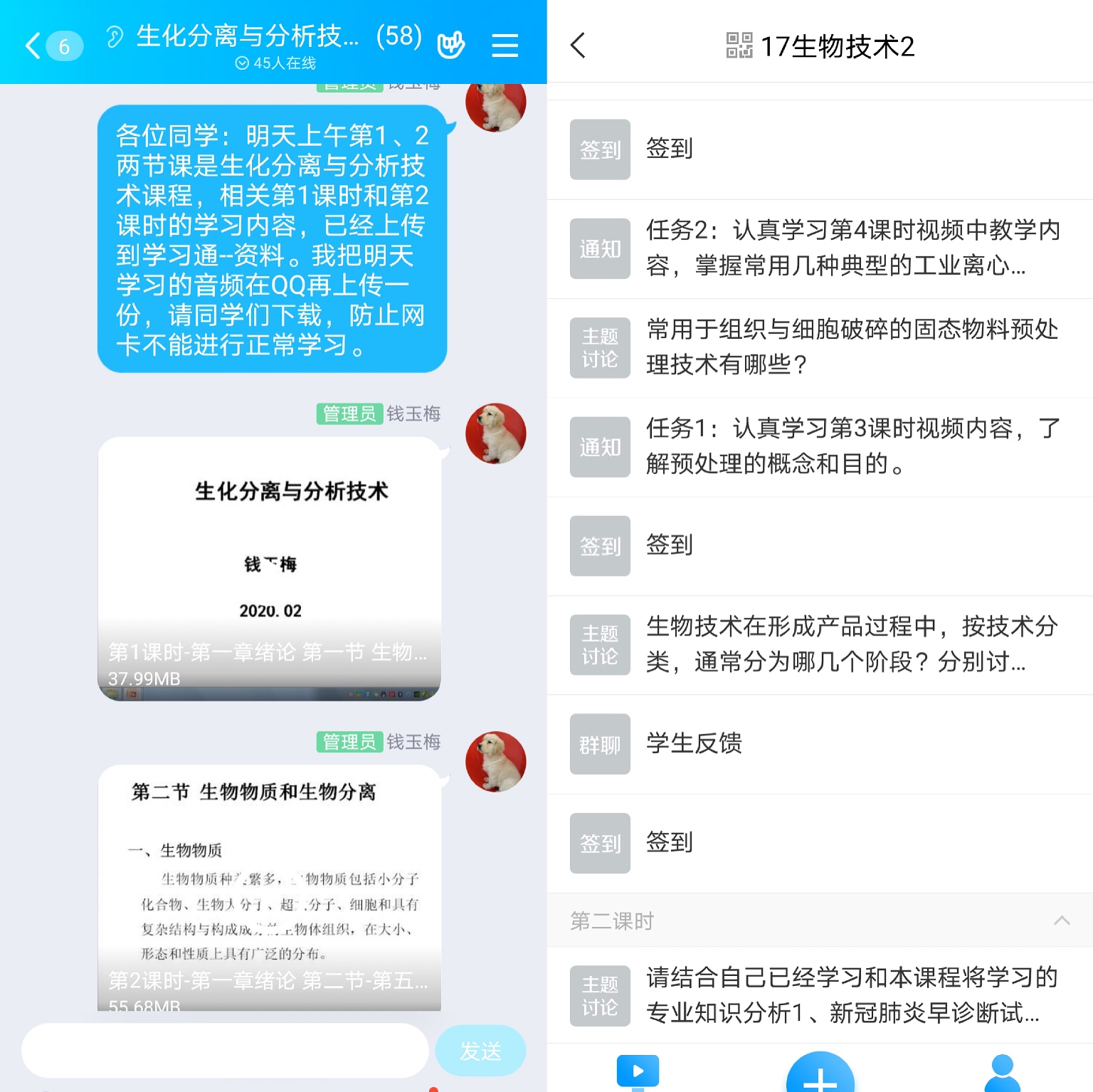Open the 签到 row above 任务2 notice
The image size is (1093, 1092).
tap(820, 149)
